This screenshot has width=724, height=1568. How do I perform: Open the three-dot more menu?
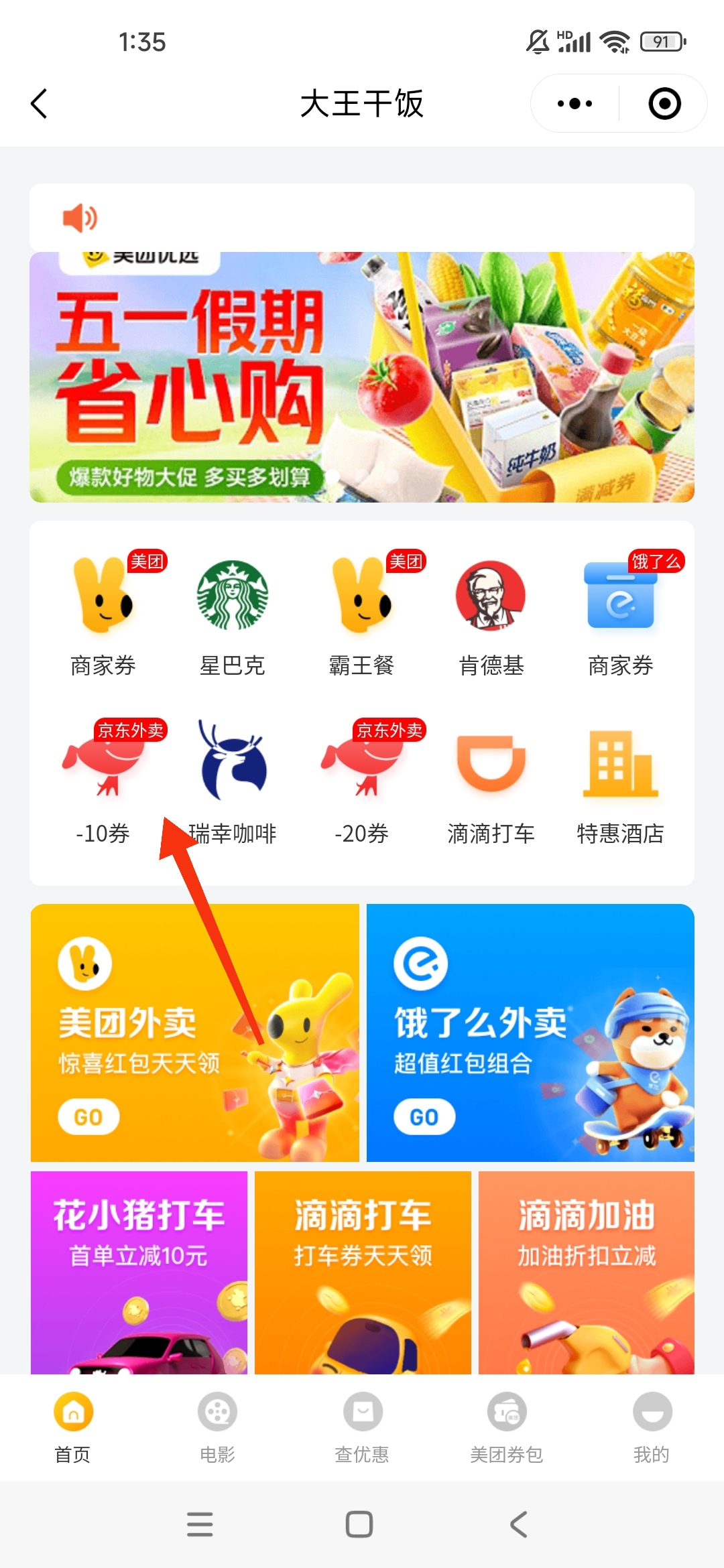point(575,104)
